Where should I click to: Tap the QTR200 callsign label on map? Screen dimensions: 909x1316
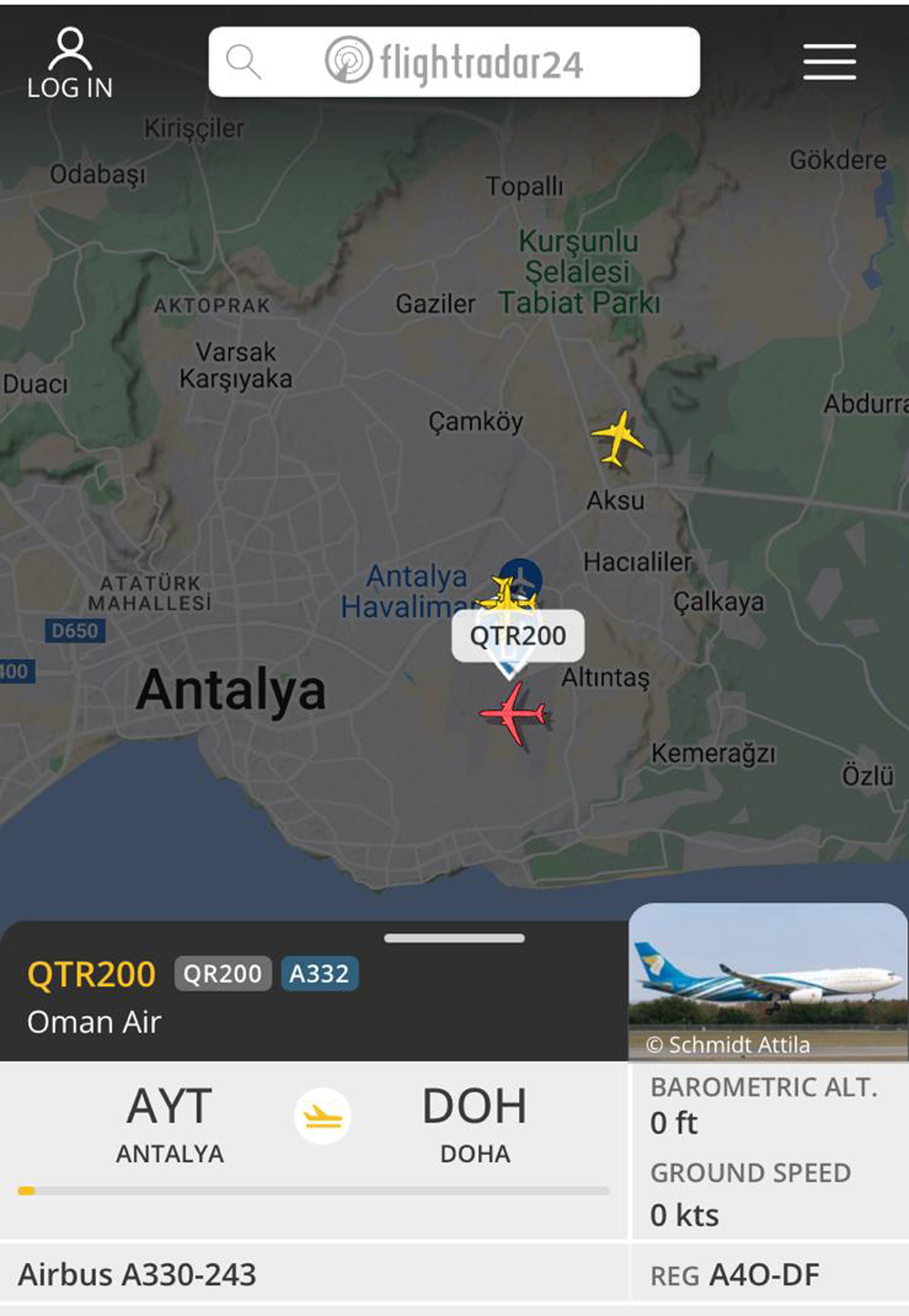click(x=518, y=635)
